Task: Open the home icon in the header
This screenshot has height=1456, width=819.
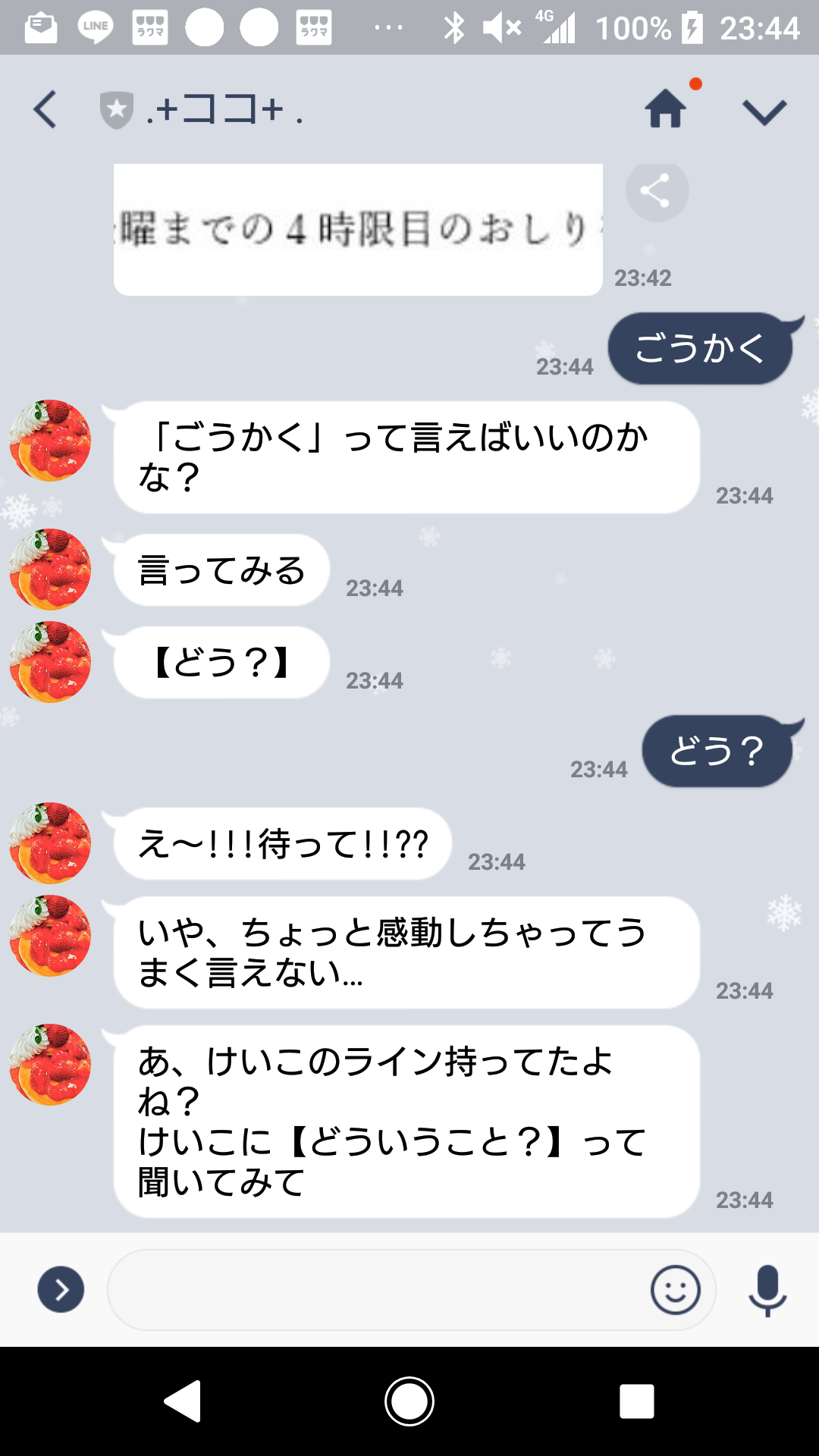Action: (x=666, y=110)
